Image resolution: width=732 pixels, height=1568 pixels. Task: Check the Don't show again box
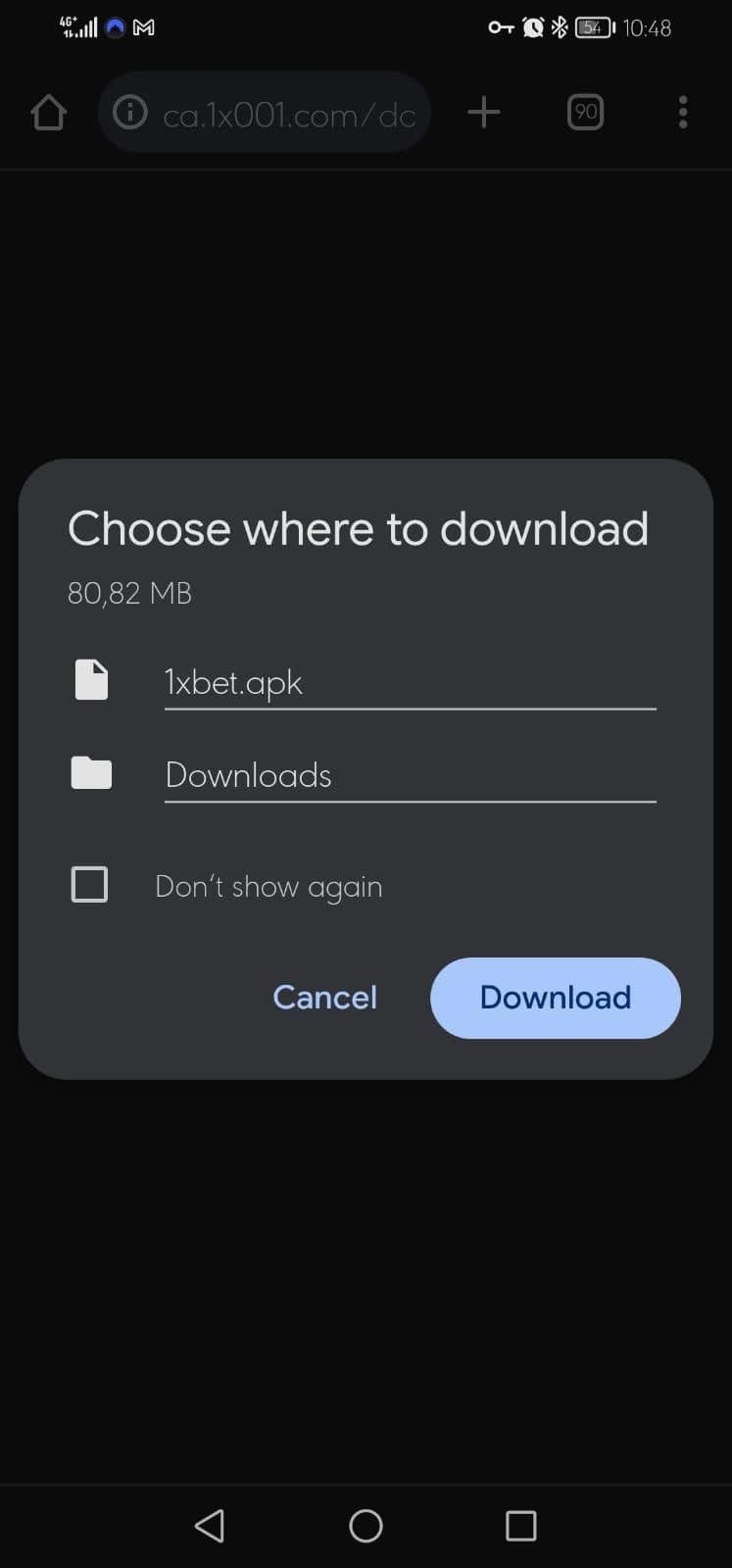point(89,884)
